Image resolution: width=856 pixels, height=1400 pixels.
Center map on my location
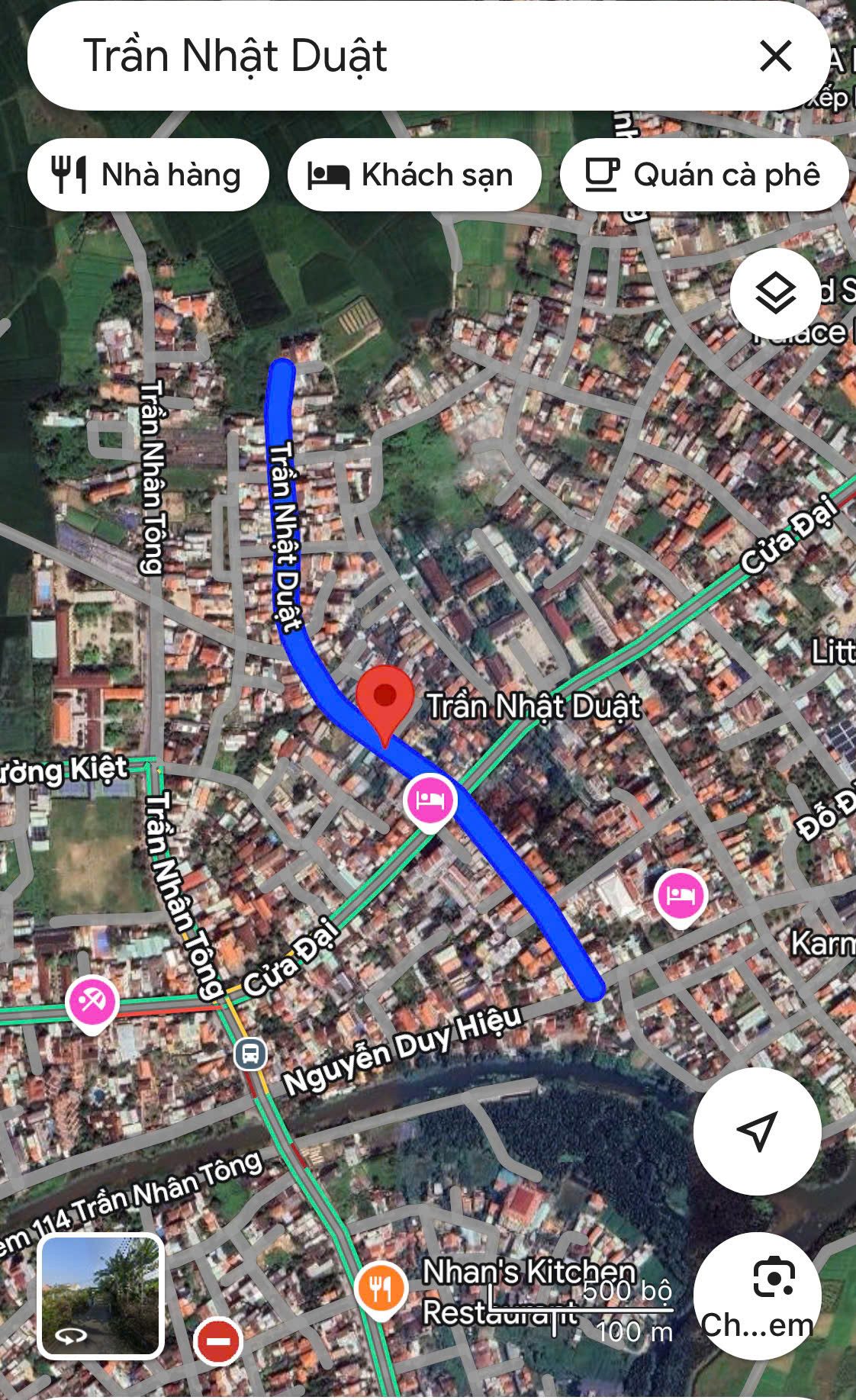point(757,1131)
